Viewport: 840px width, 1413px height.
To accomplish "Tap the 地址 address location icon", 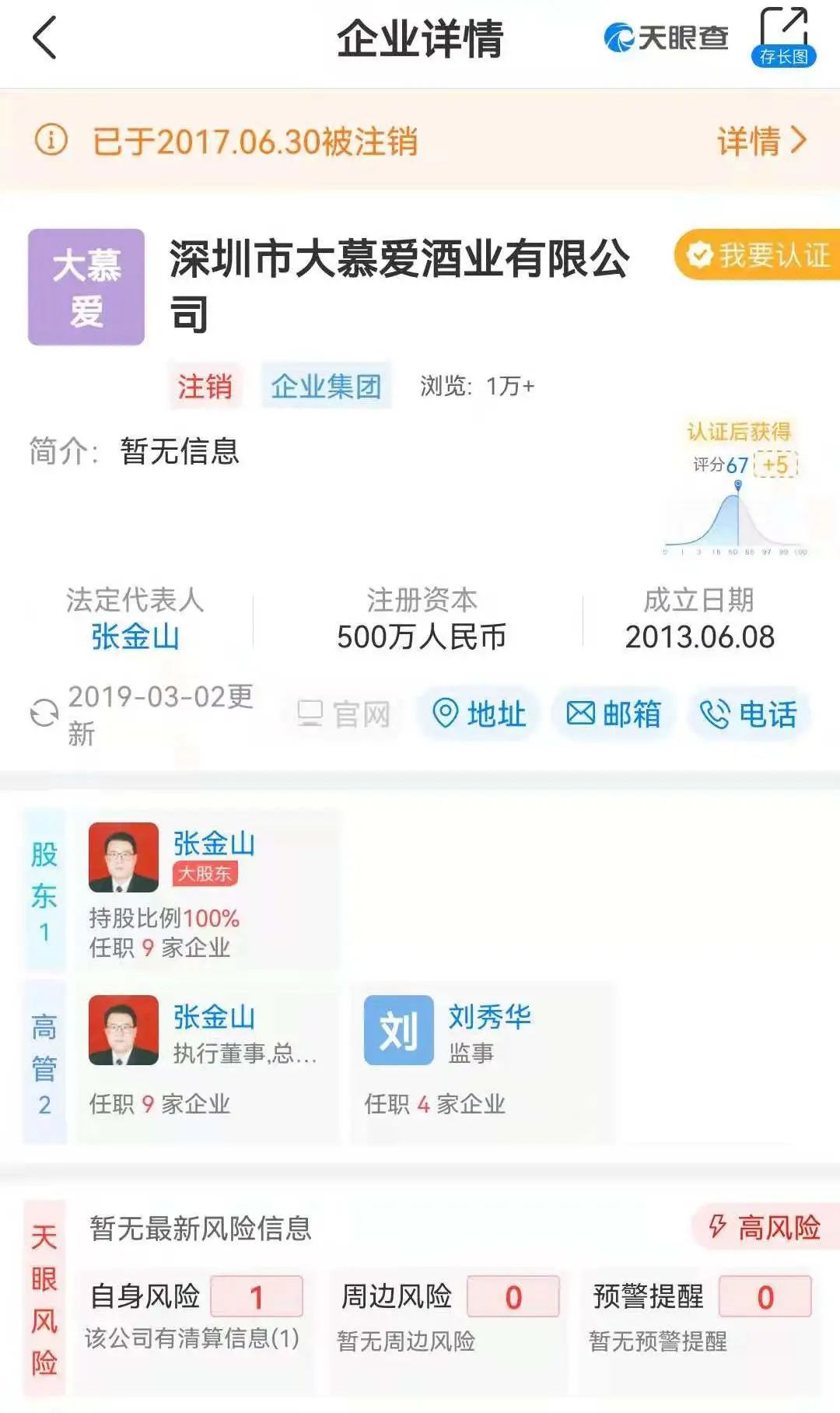I will point(445,713).
